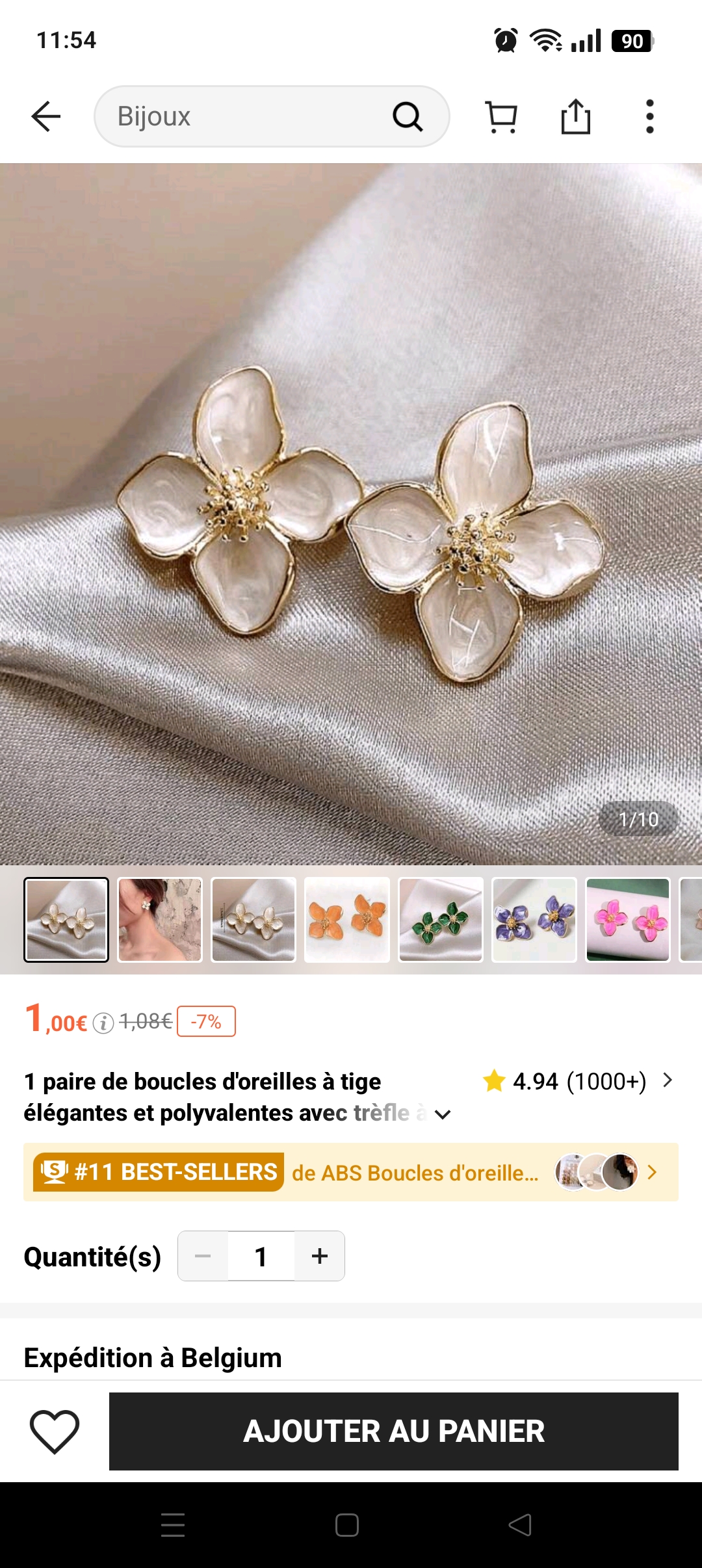Show price info via the info icon

pyautogui.click(x=103, y=1023)
